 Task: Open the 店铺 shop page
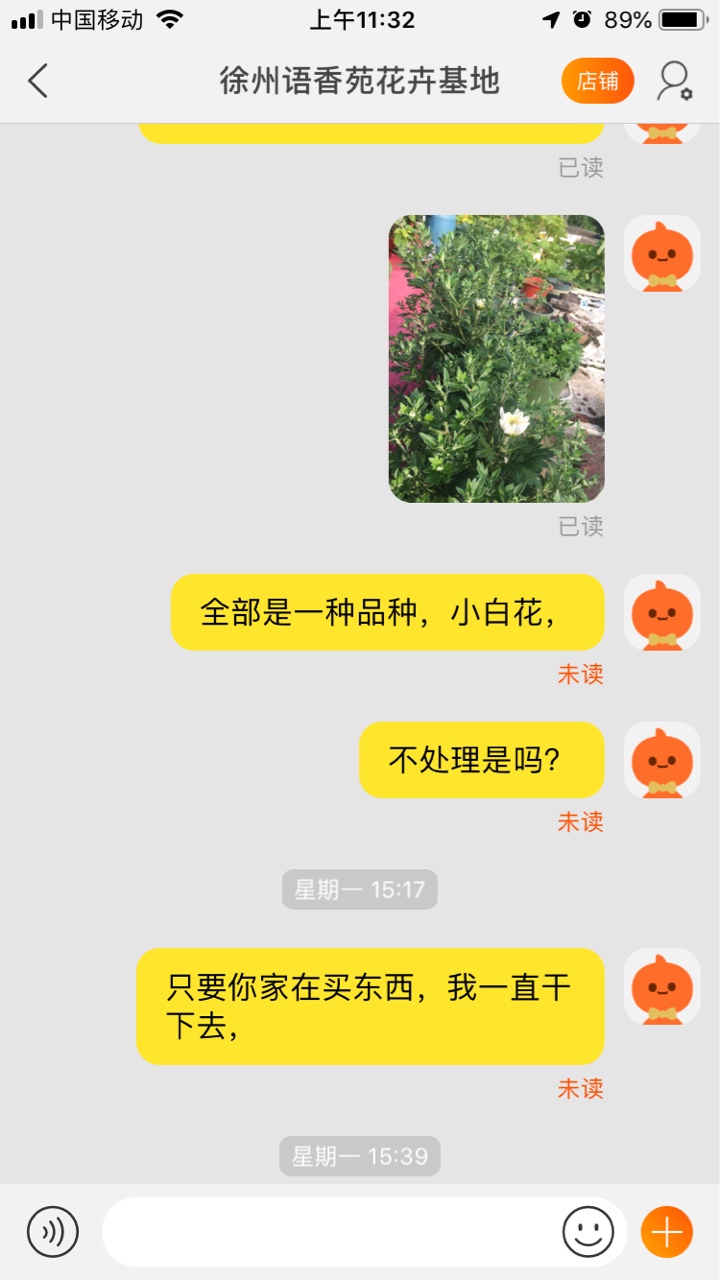click(598, 81)
